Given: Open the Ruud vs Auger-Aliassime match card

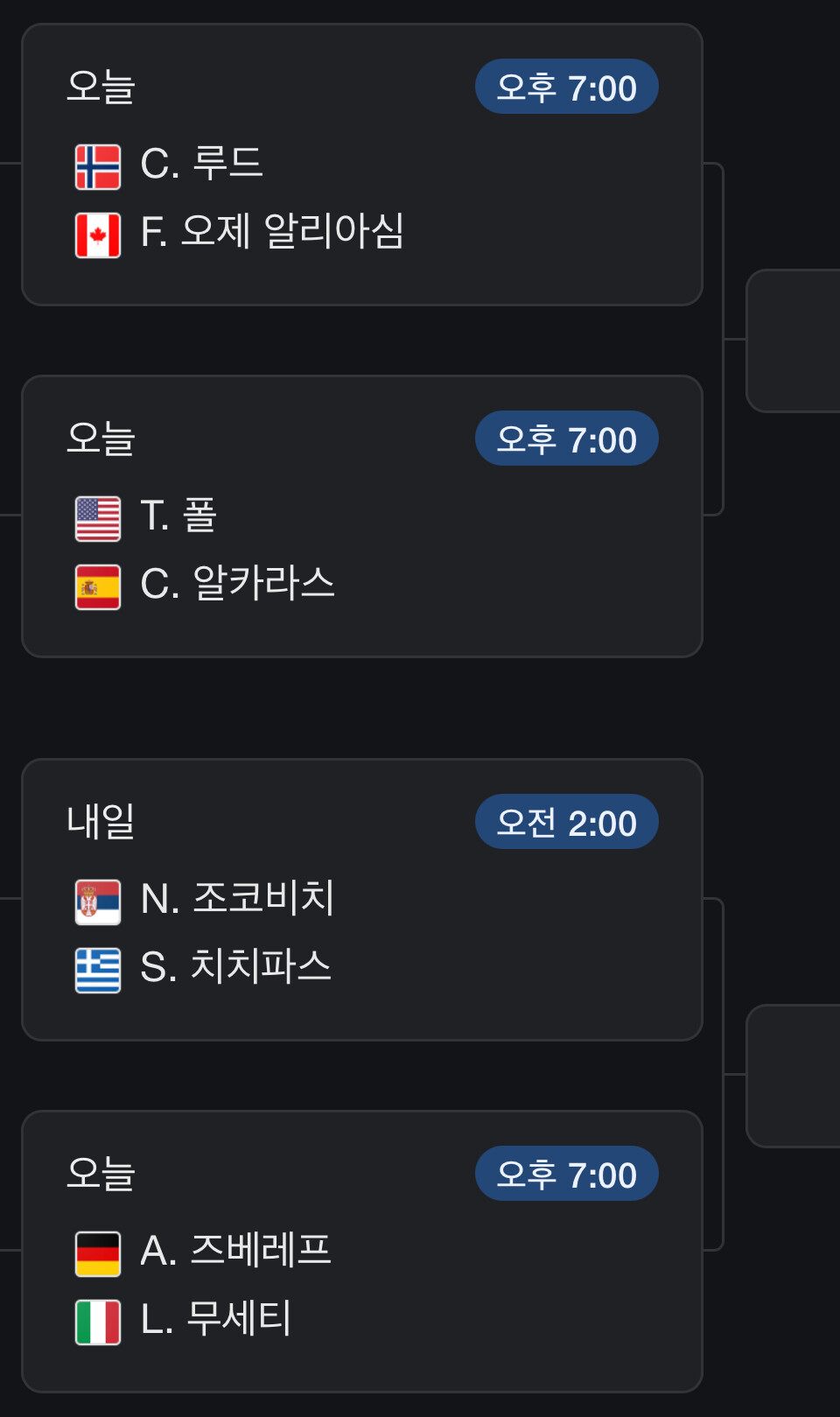Looking at the screenshot, I should tap(362, 165).
